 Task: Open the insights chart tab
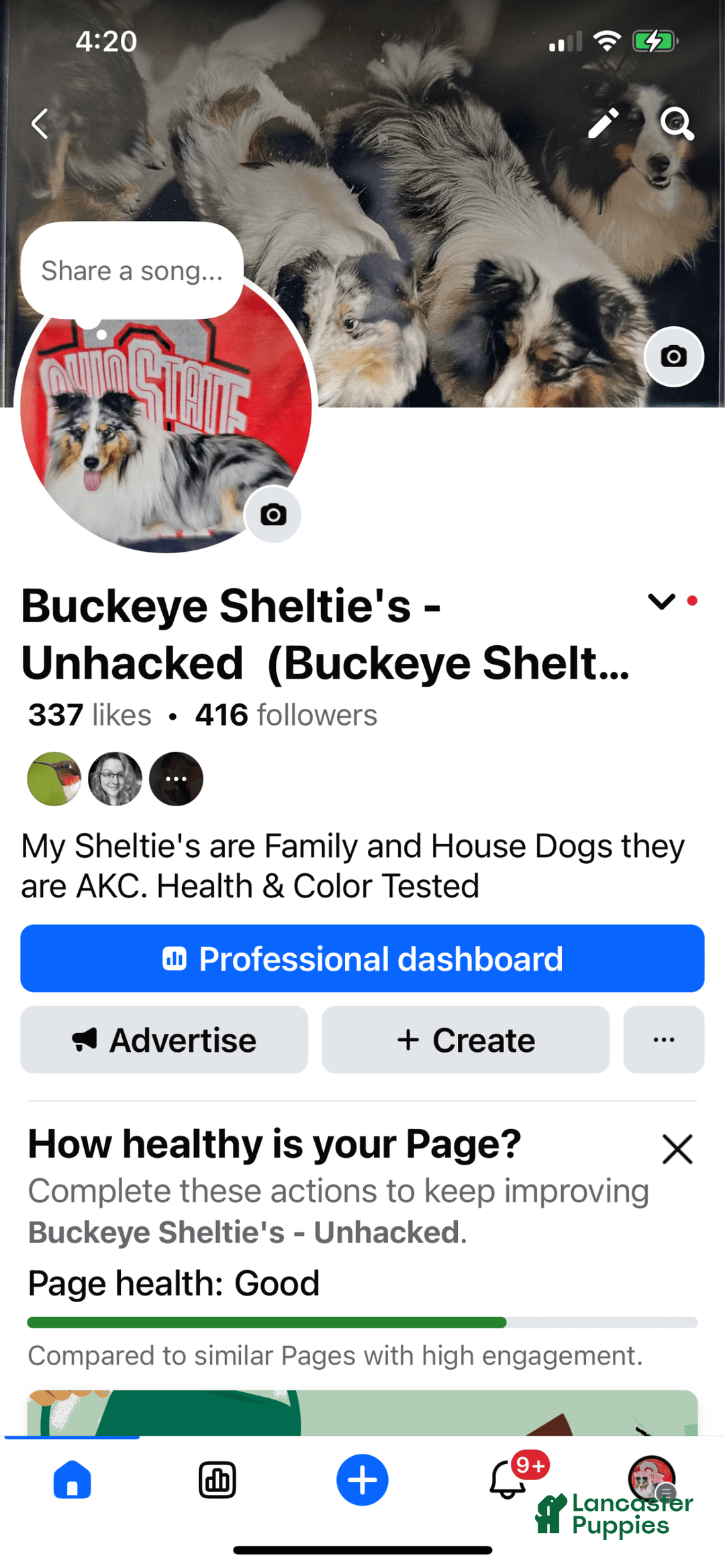(x=217, y=1479)
